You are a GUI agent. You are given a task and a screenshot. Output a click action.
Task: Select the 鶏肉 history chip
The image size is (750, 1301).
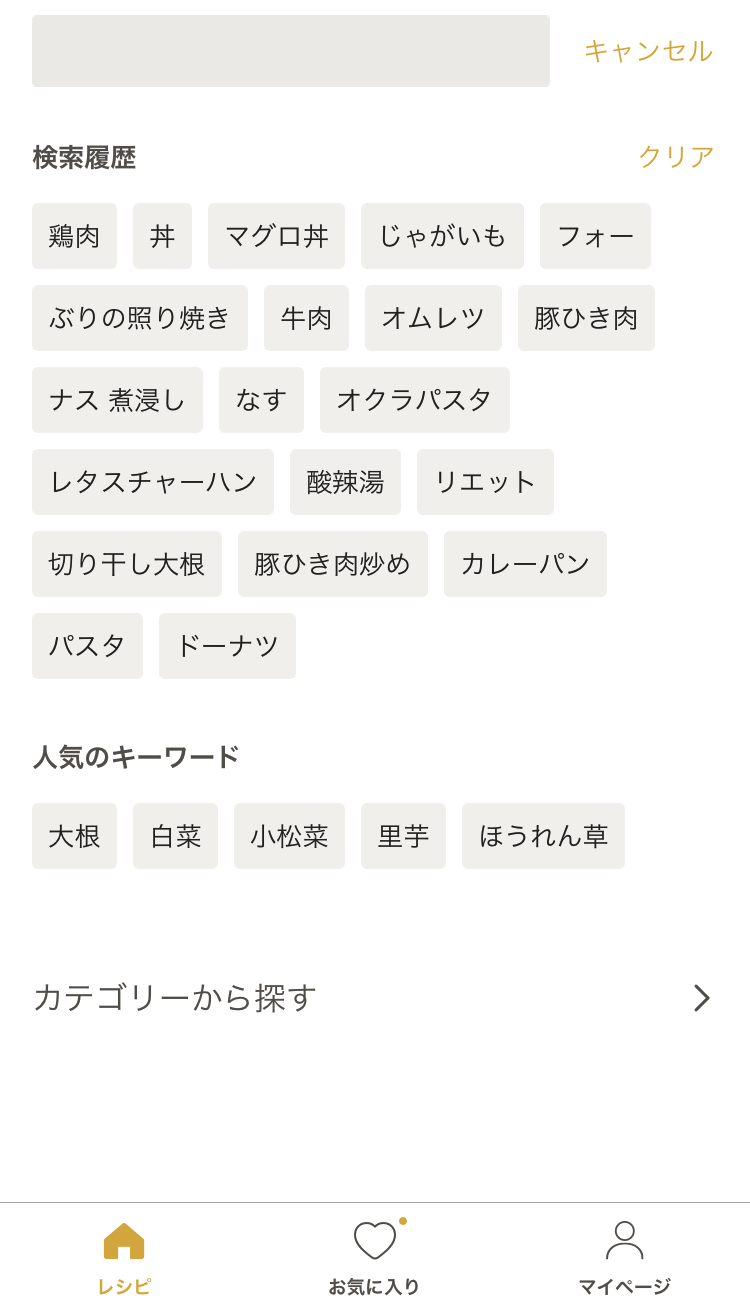[74, 236]
